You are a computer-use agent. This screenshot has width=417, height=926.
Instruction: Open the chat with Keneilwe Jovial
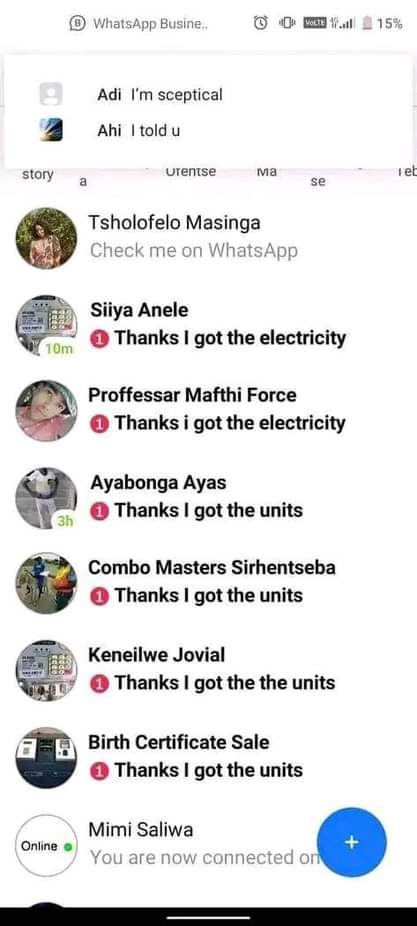pyautogui.click(x=208, y=669)
